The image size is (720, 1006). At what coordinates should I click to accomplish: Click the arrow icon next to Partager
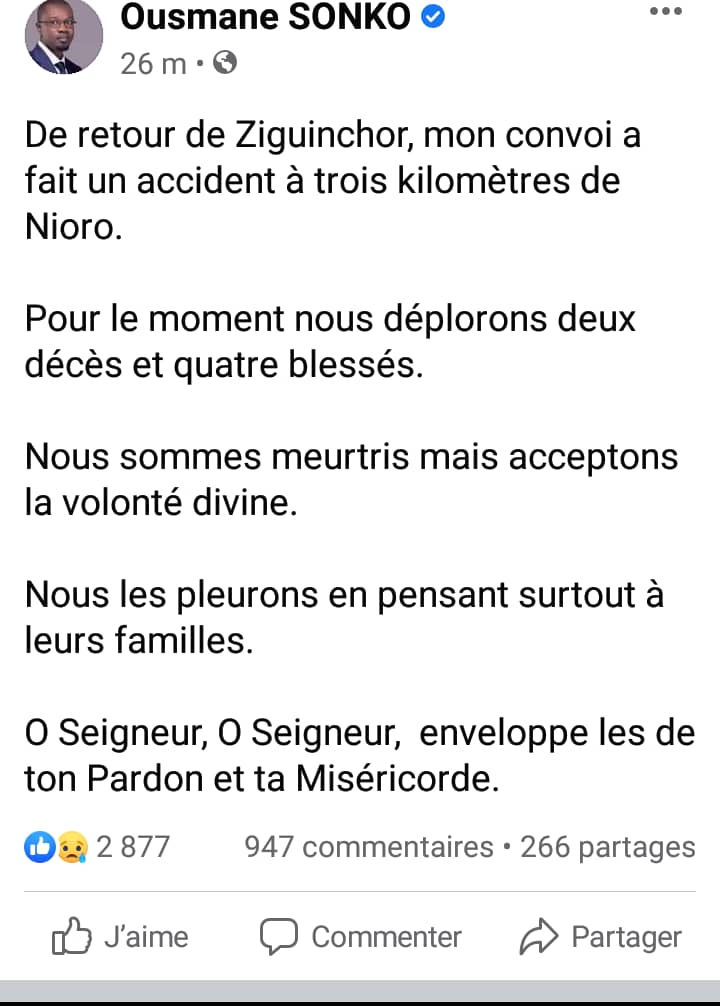click(540, 936)
